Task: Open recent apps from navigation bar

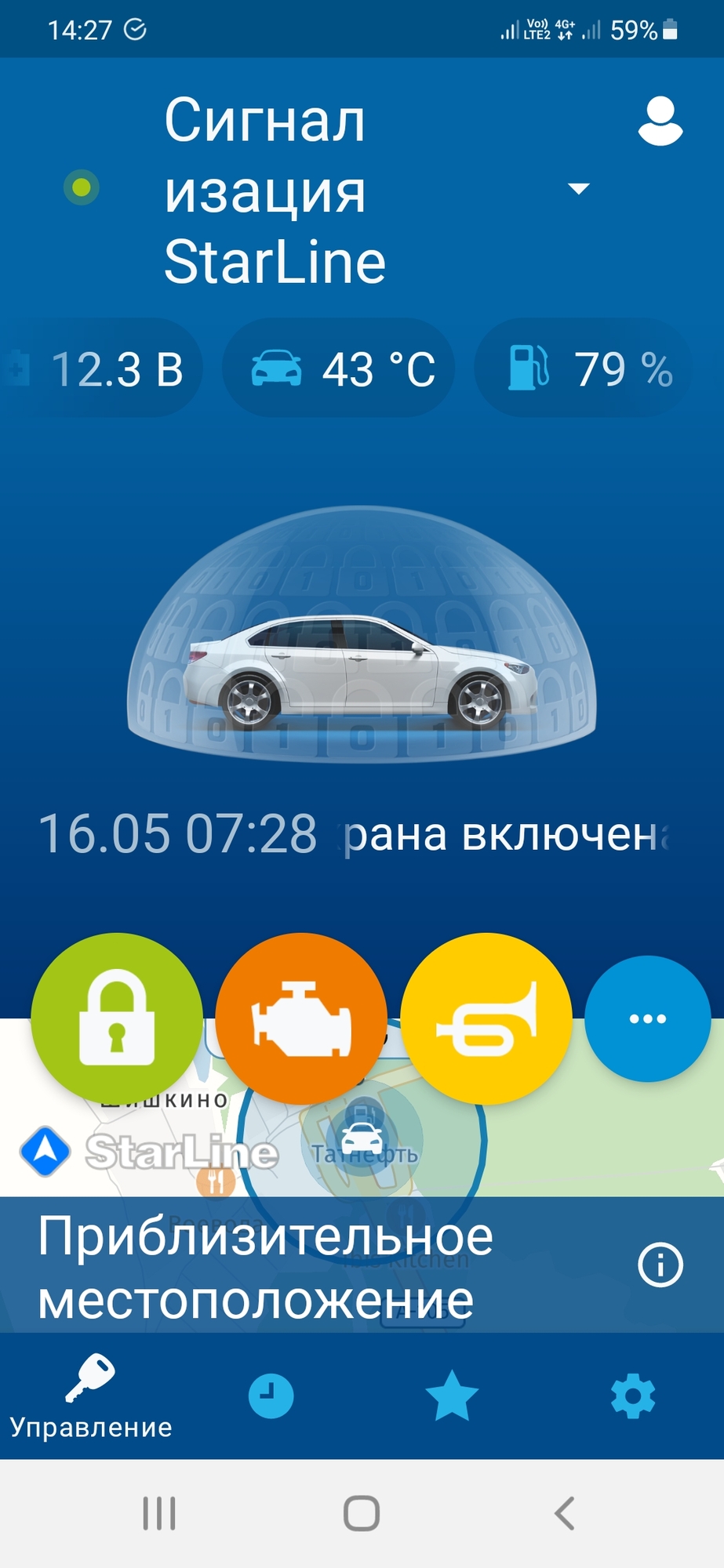Action: coord(159,1513)
